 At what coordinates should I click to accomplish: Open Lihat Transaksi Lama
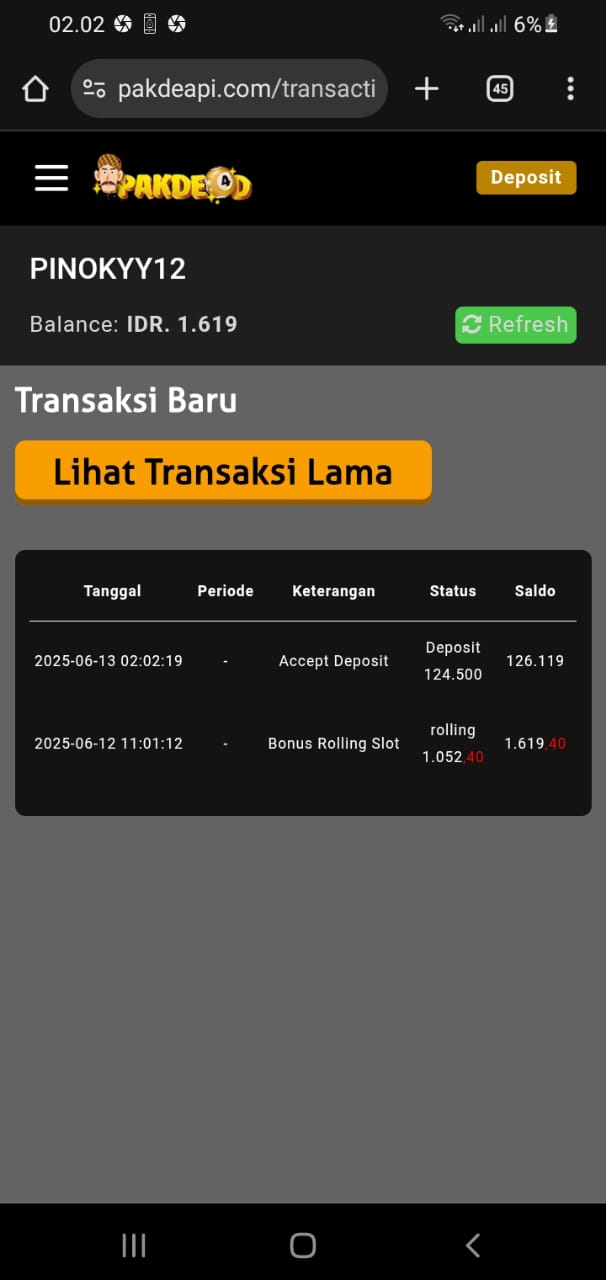click(223, 471)
